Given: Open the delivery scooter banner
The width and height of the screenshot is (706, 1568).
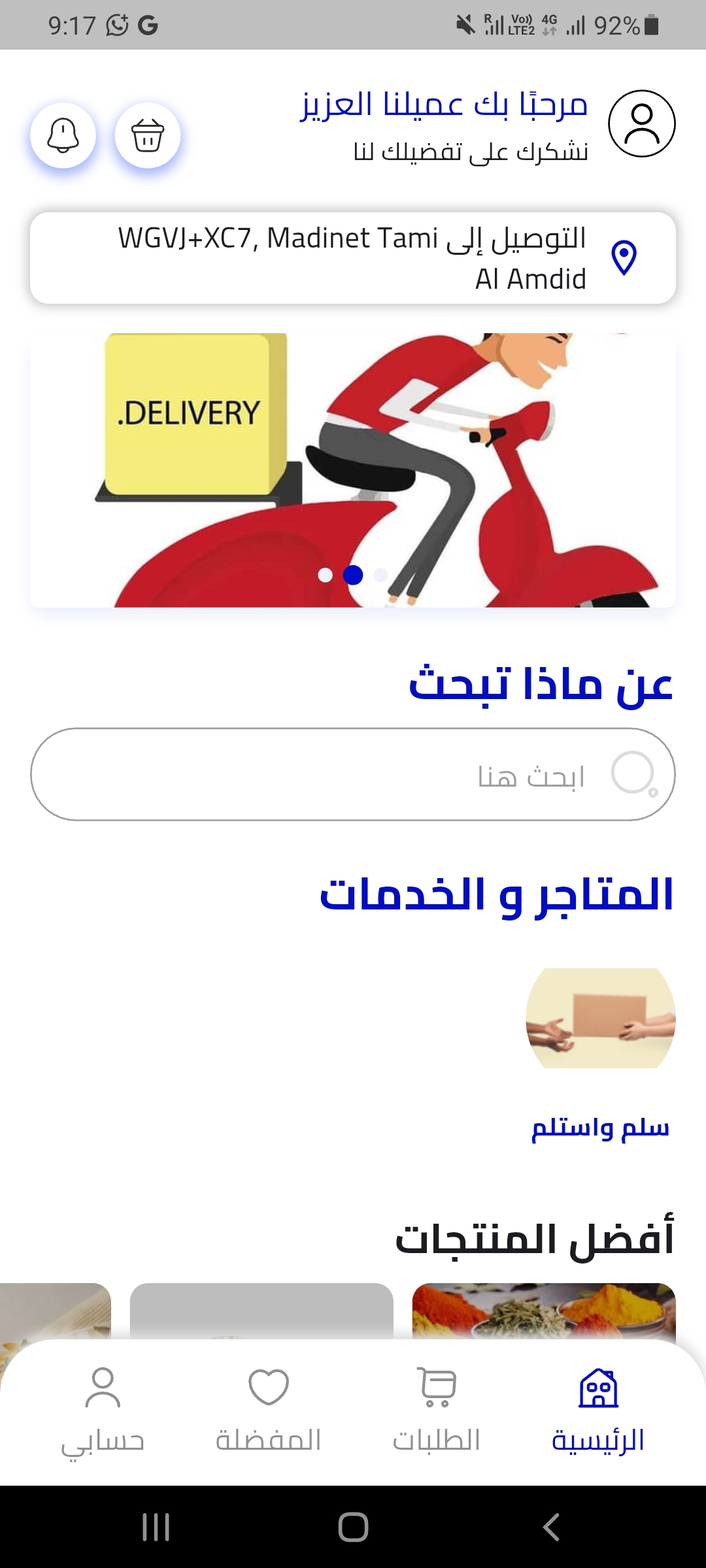Looking at the screenshot, I should (x=353, y=470).
